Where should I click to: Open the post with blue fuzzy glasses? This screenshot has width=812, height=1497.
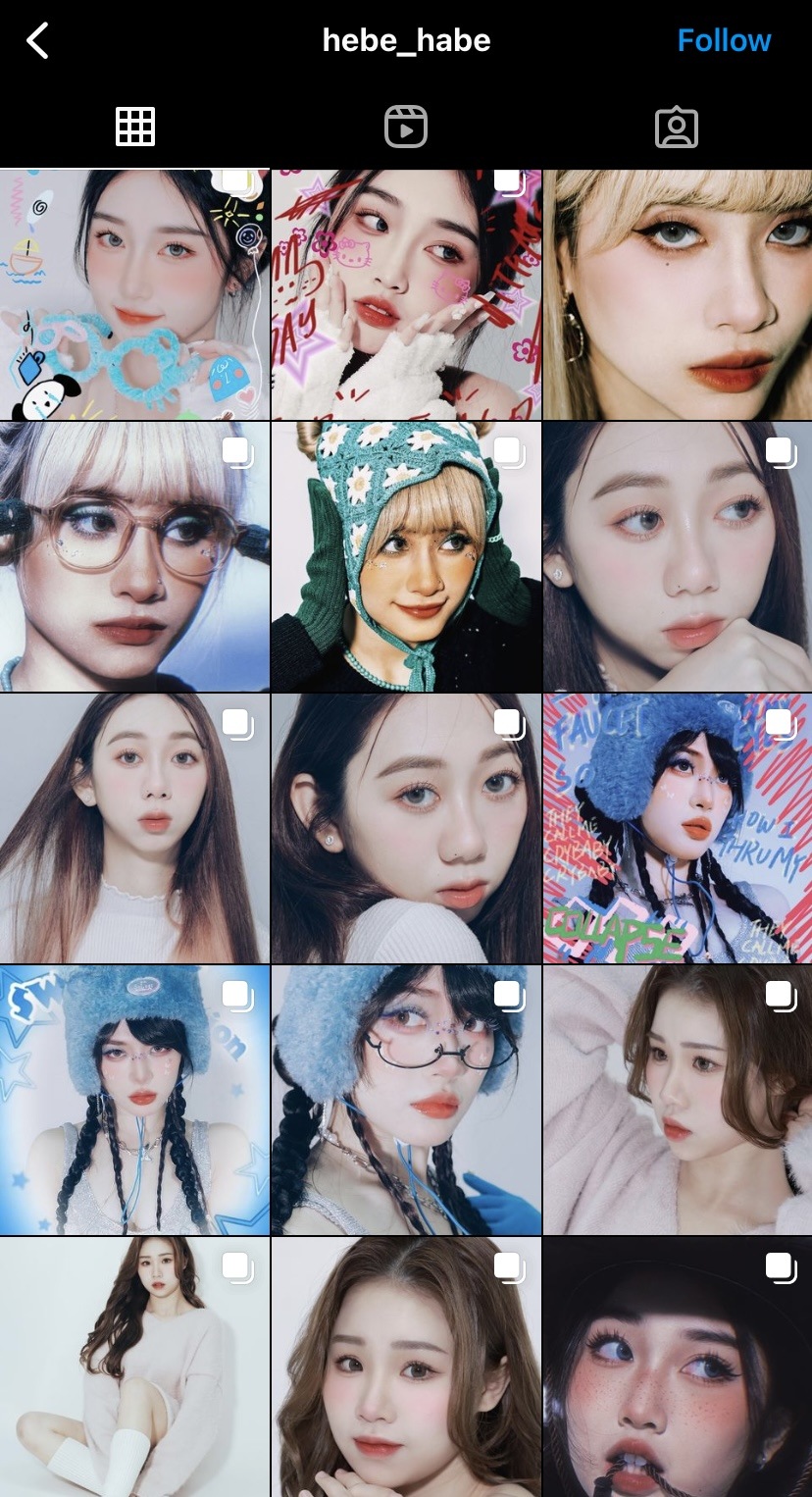tap(134, 294)
